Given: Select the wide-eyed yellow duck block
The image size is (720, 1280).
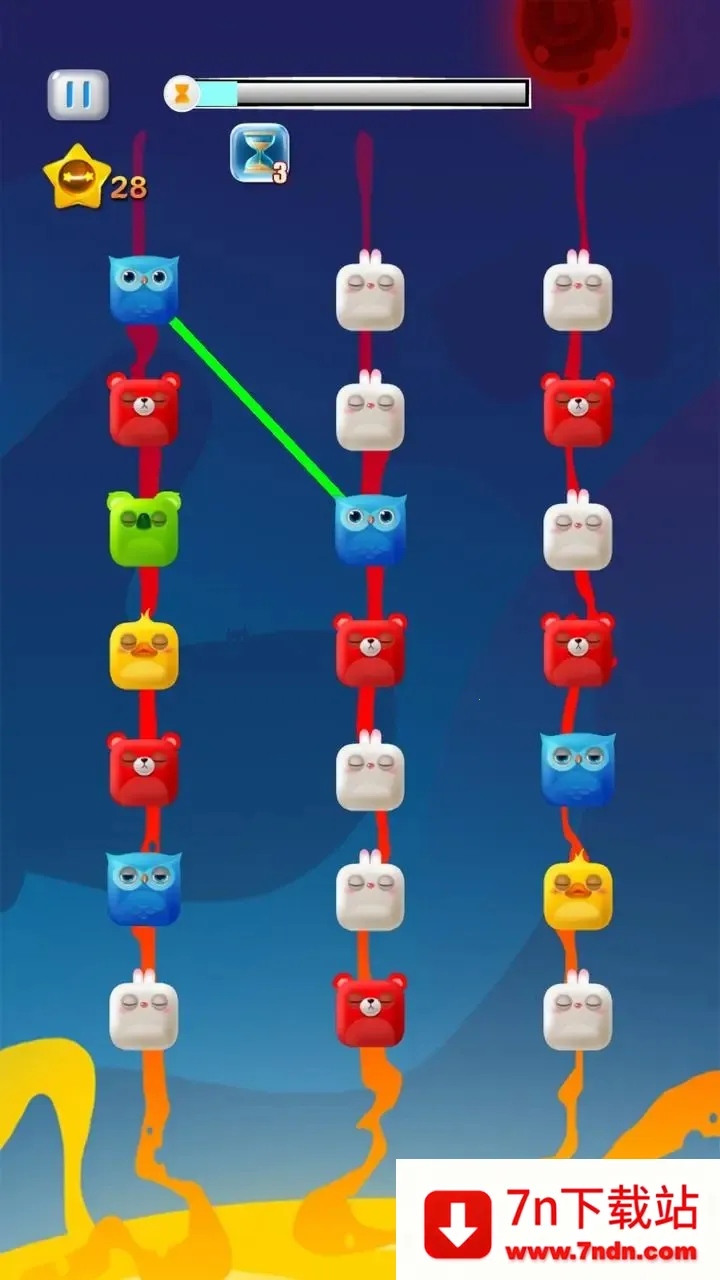Looking at the screenshot, I should coord(144,655).
